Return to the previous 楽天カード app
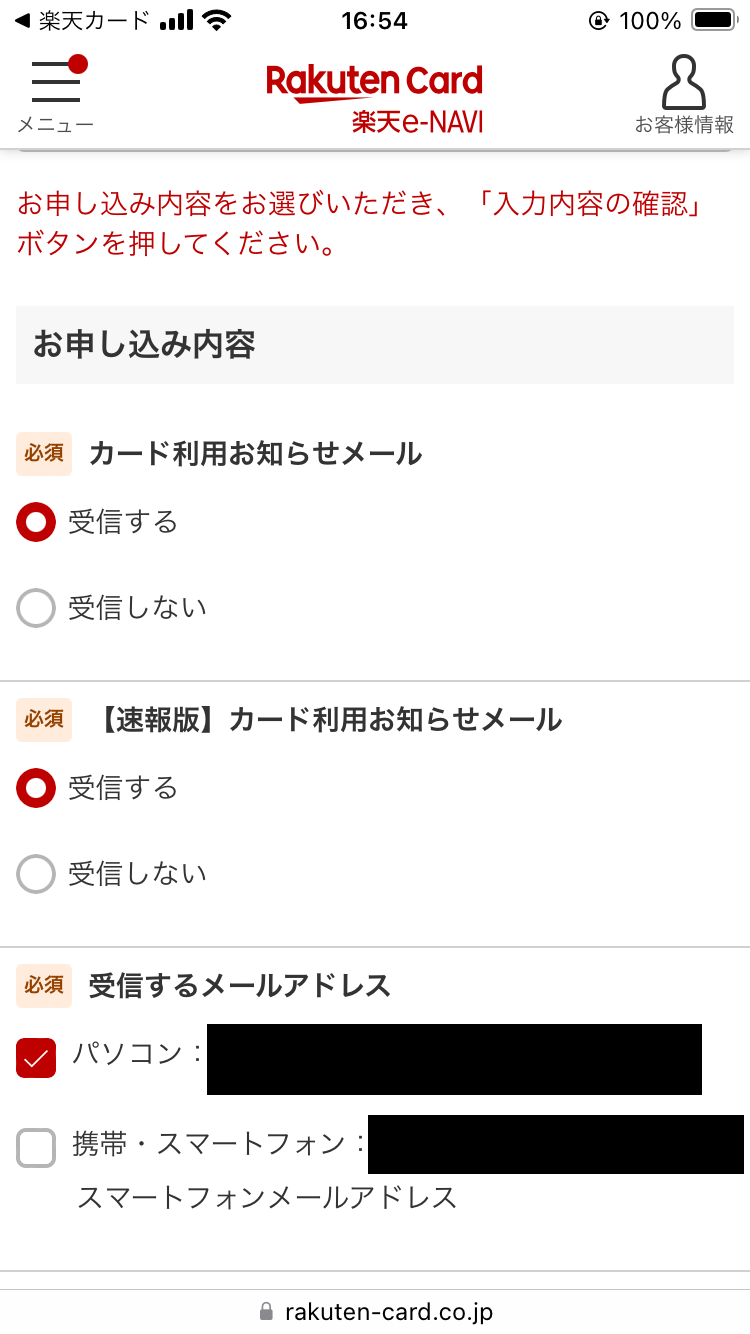The height and width of the screenshot is (1334, 750). (82, 20)
